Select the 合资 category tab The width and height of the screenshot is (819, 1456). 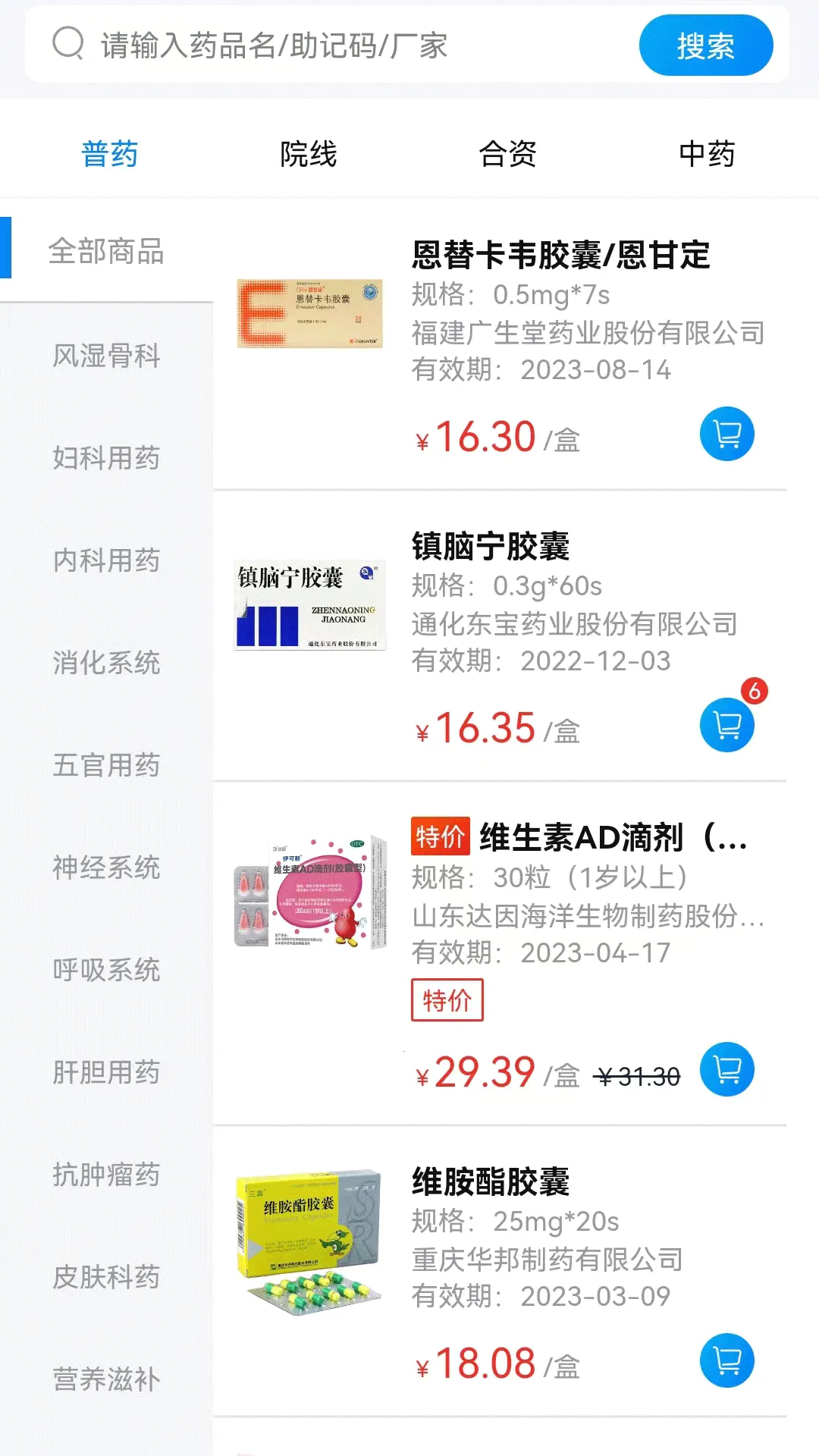[508, 155]
